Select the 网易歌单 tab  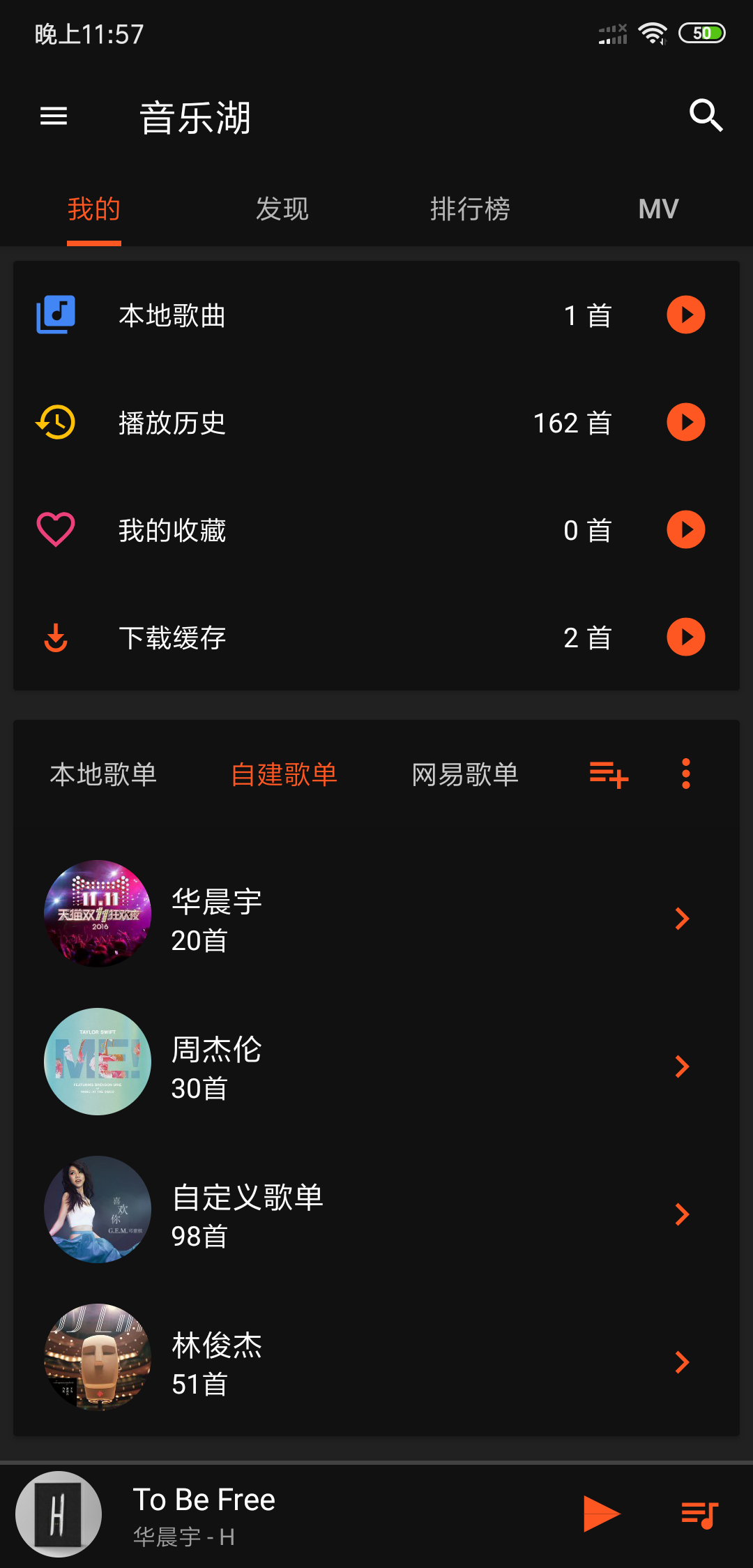pos(465,774)
